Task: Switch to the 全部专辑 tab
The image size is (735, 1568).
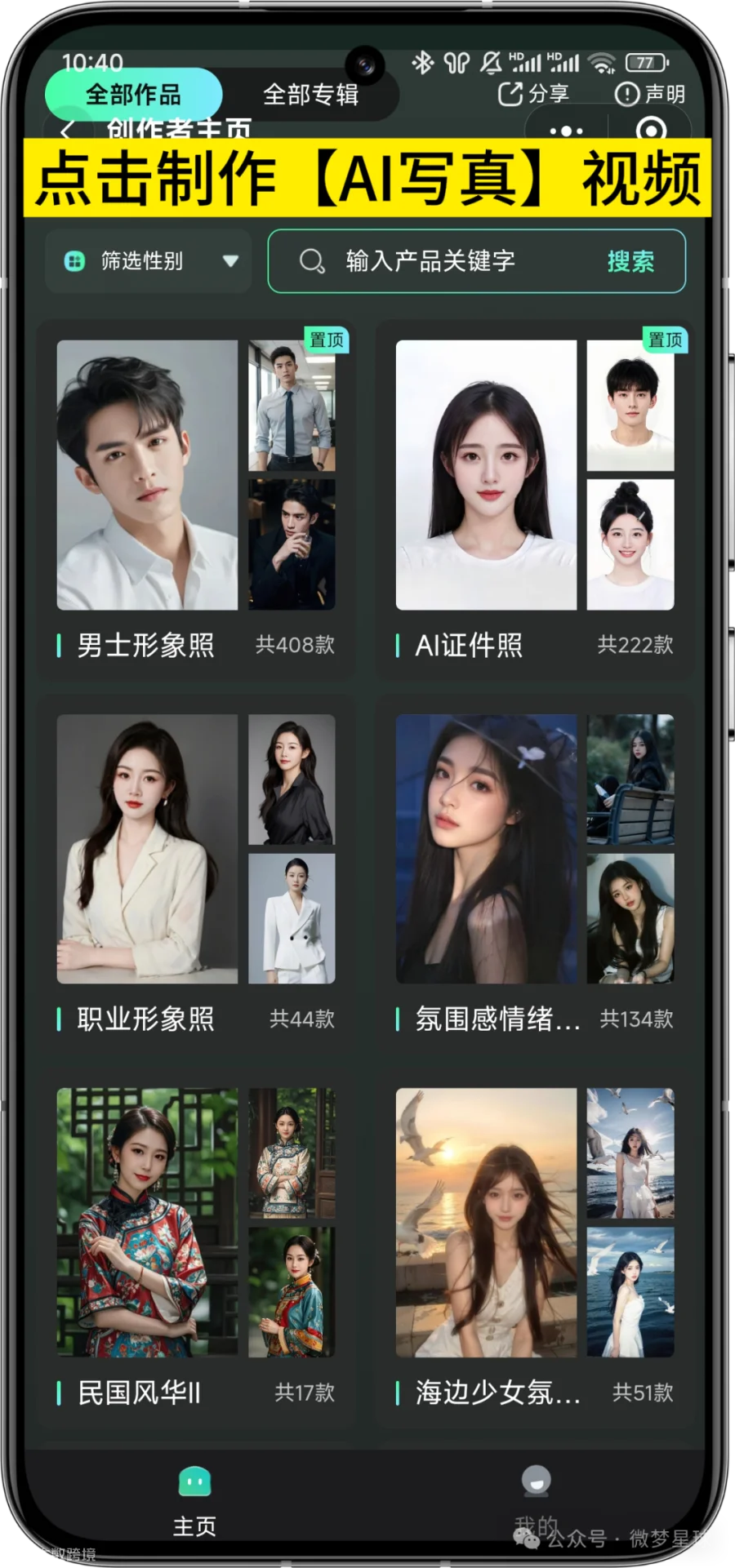Action: tap(310, 95)
